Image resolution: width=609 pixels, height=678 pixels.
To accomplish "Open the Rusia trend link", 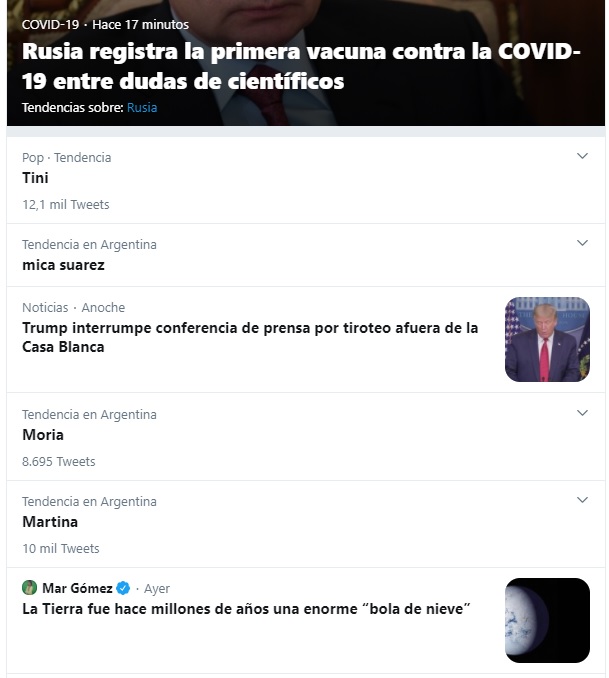I will 142,108.
